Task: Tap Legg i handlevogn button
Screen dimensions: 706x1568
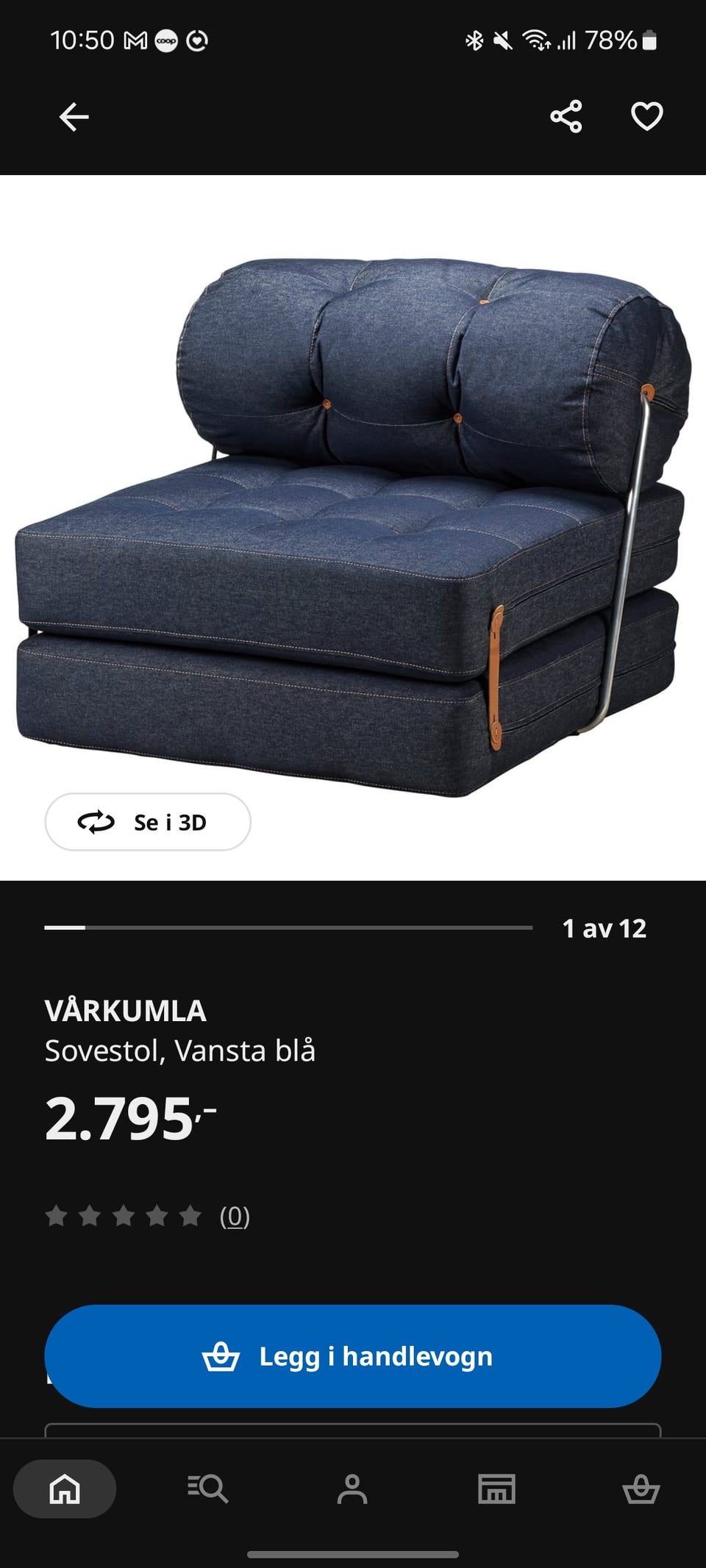Action: tap(353, 1356)
